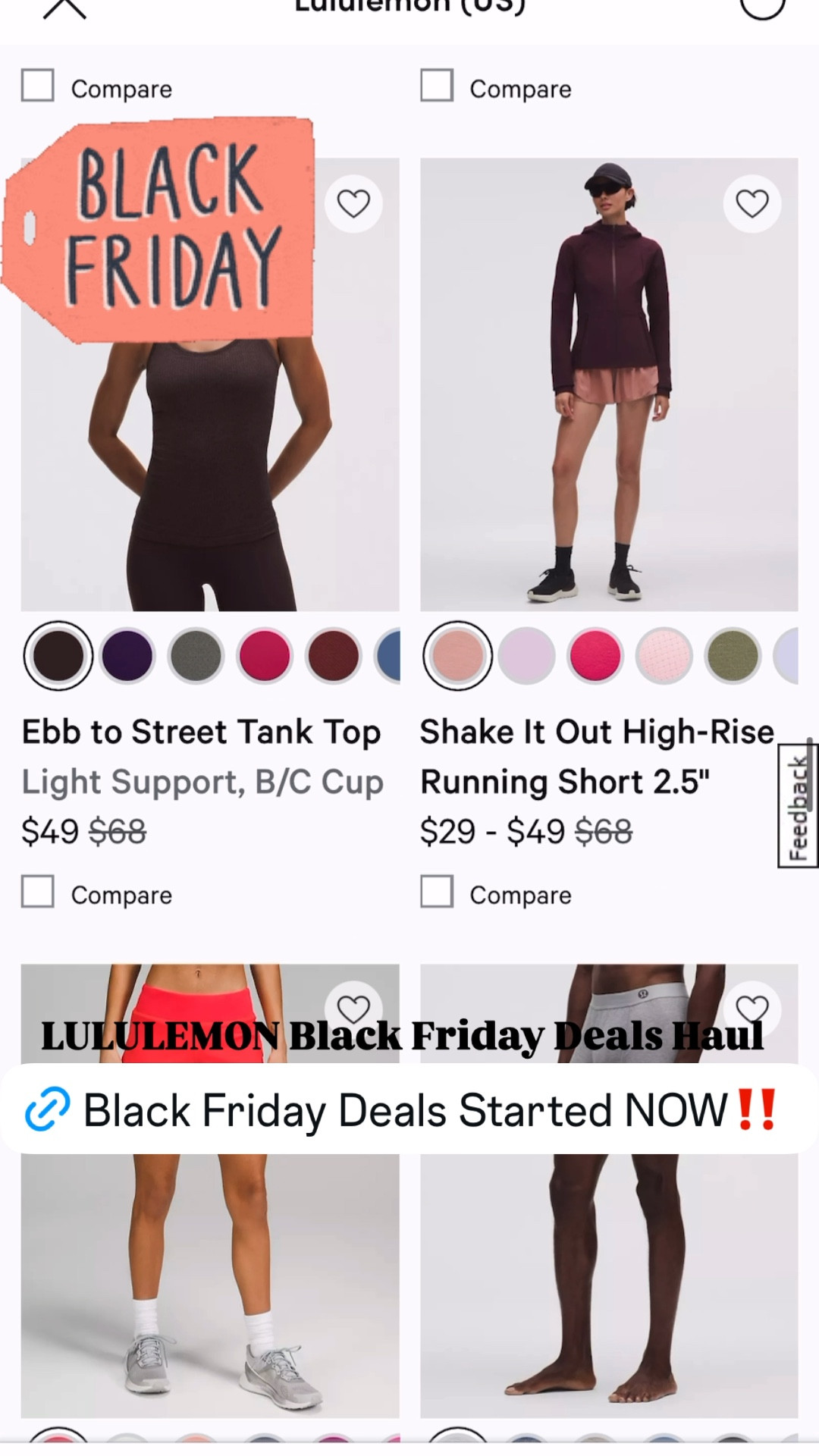Heart the Shake It Out Running Short
Image resolution: width=819 pixels, height=1456 pixels.
point(752,202)
